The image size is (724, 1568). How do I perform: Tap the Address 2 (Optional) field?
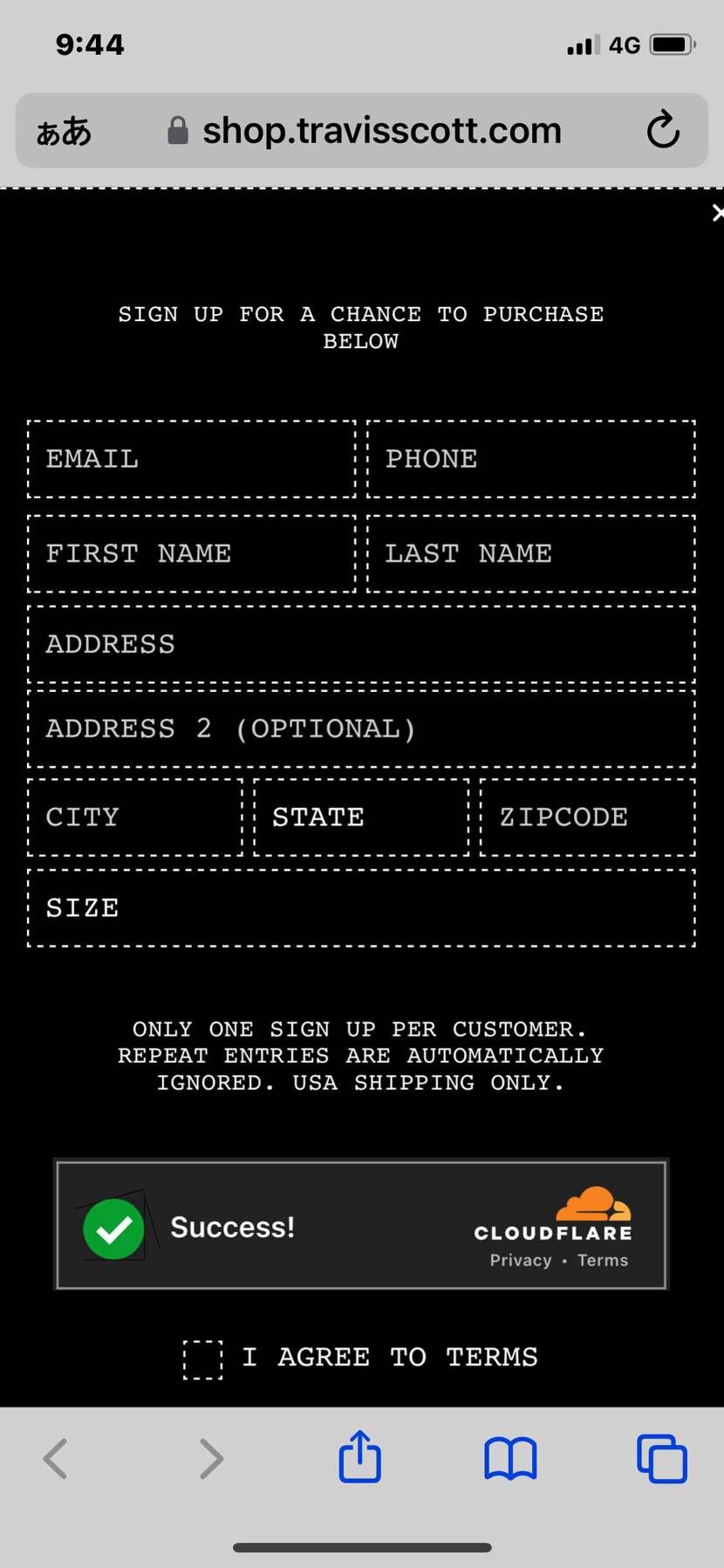[361, 729]
